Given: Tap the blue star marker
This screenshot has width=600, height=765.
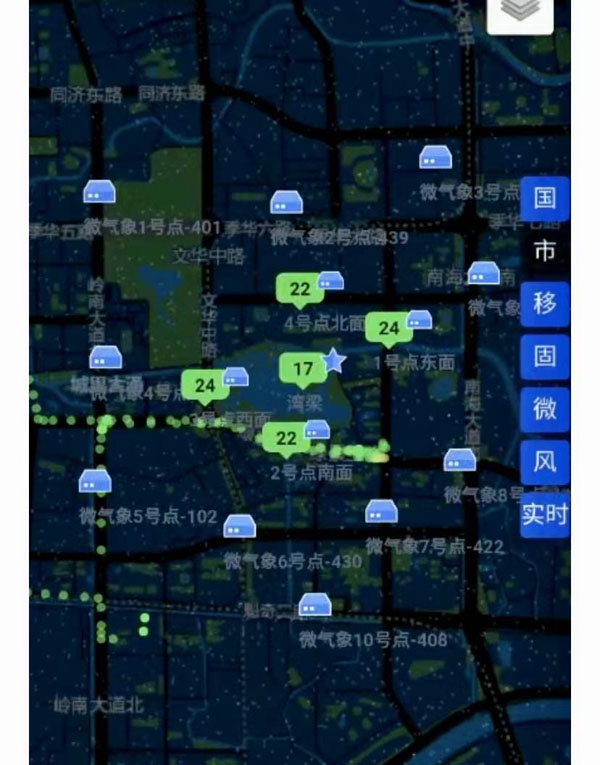Looking at the screenshot, I should pos(333,362).
